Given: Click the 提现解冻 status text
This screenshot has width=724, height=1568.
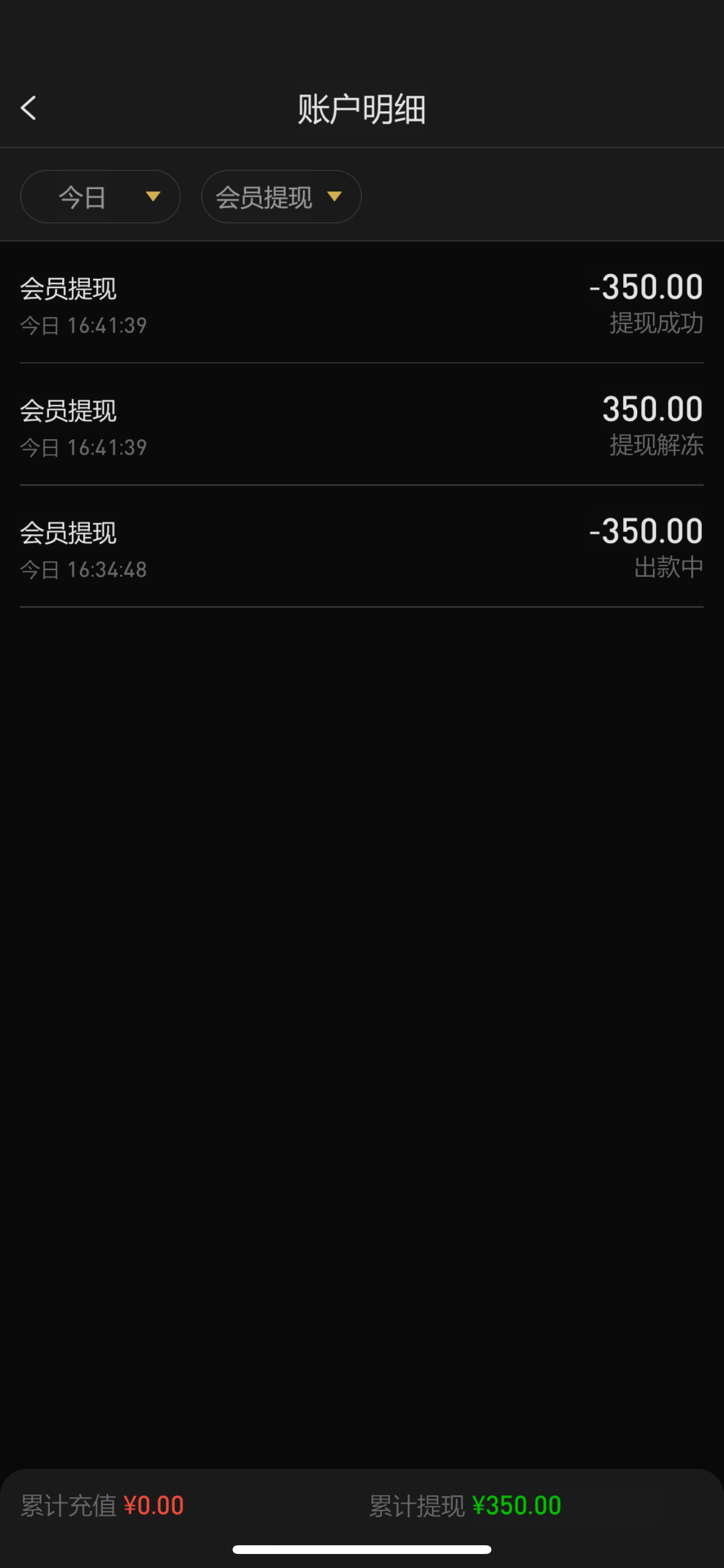Looking at the screenshot, I should (656, 446).
